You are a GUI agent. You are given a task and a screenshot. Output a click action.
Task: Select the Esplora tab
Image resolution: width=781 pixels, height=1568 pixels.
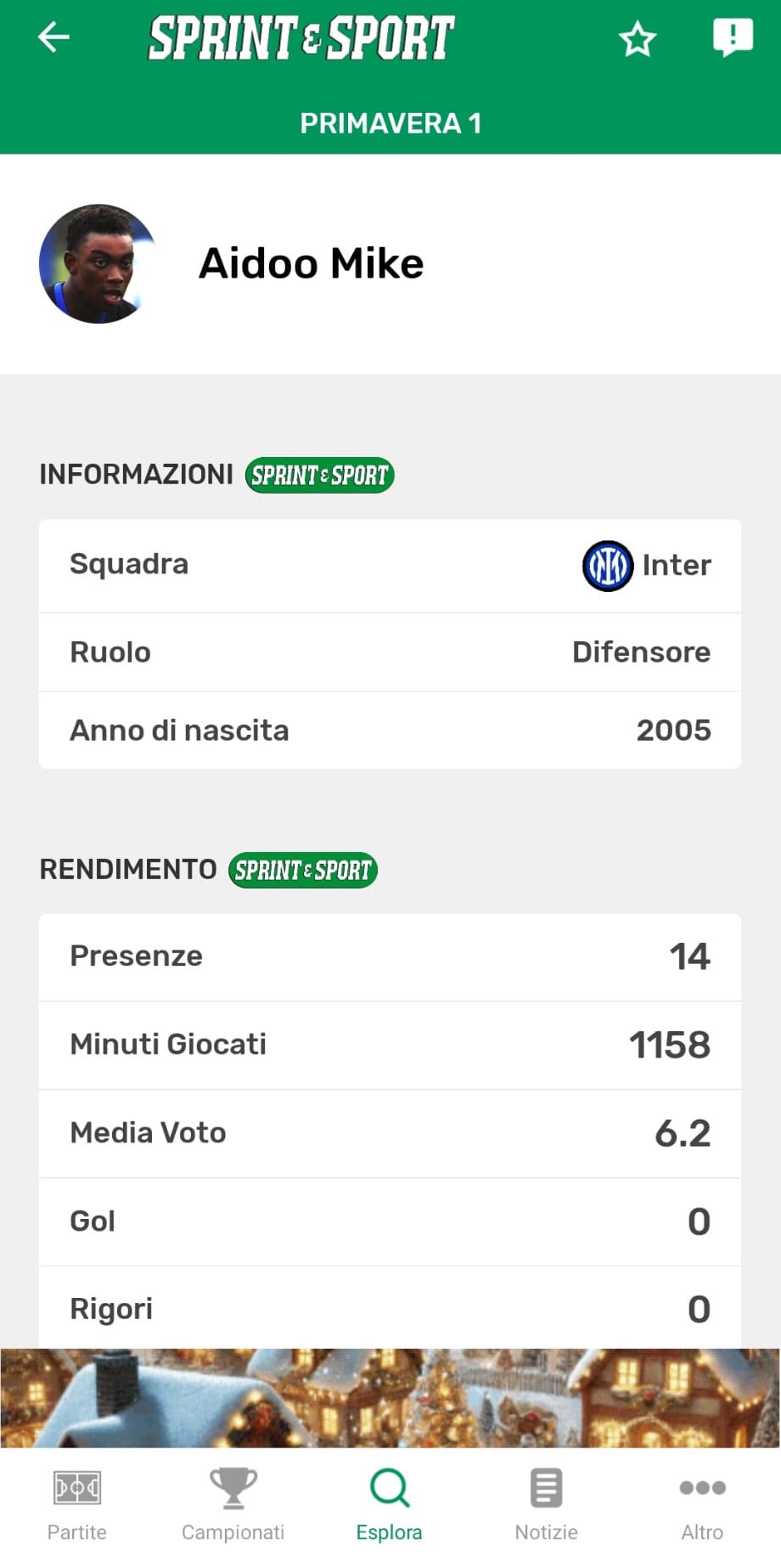pos(390,1504)
